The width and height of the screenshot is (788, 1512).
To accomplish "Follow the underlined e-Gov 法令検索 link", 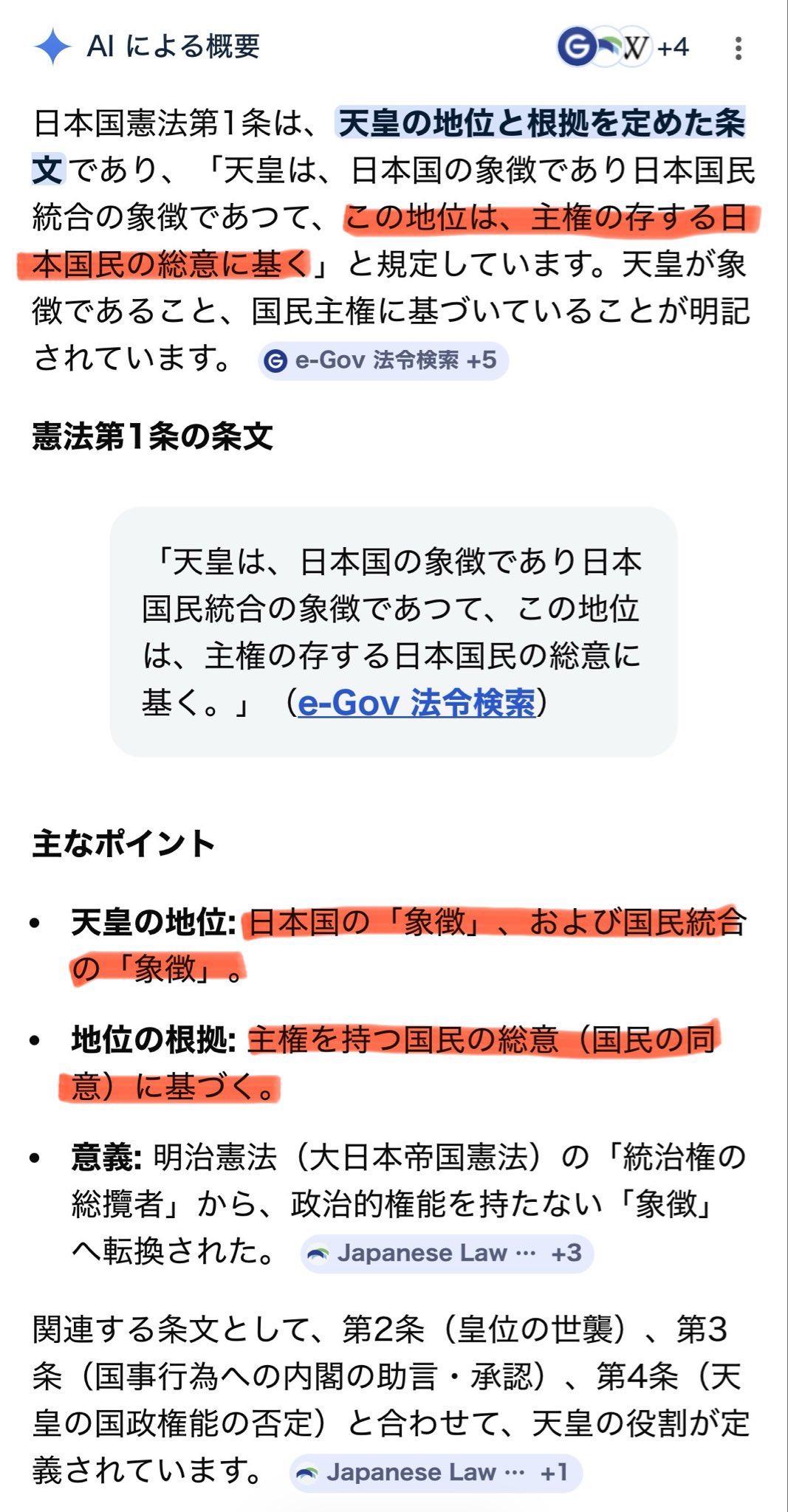I will point(416,702).
